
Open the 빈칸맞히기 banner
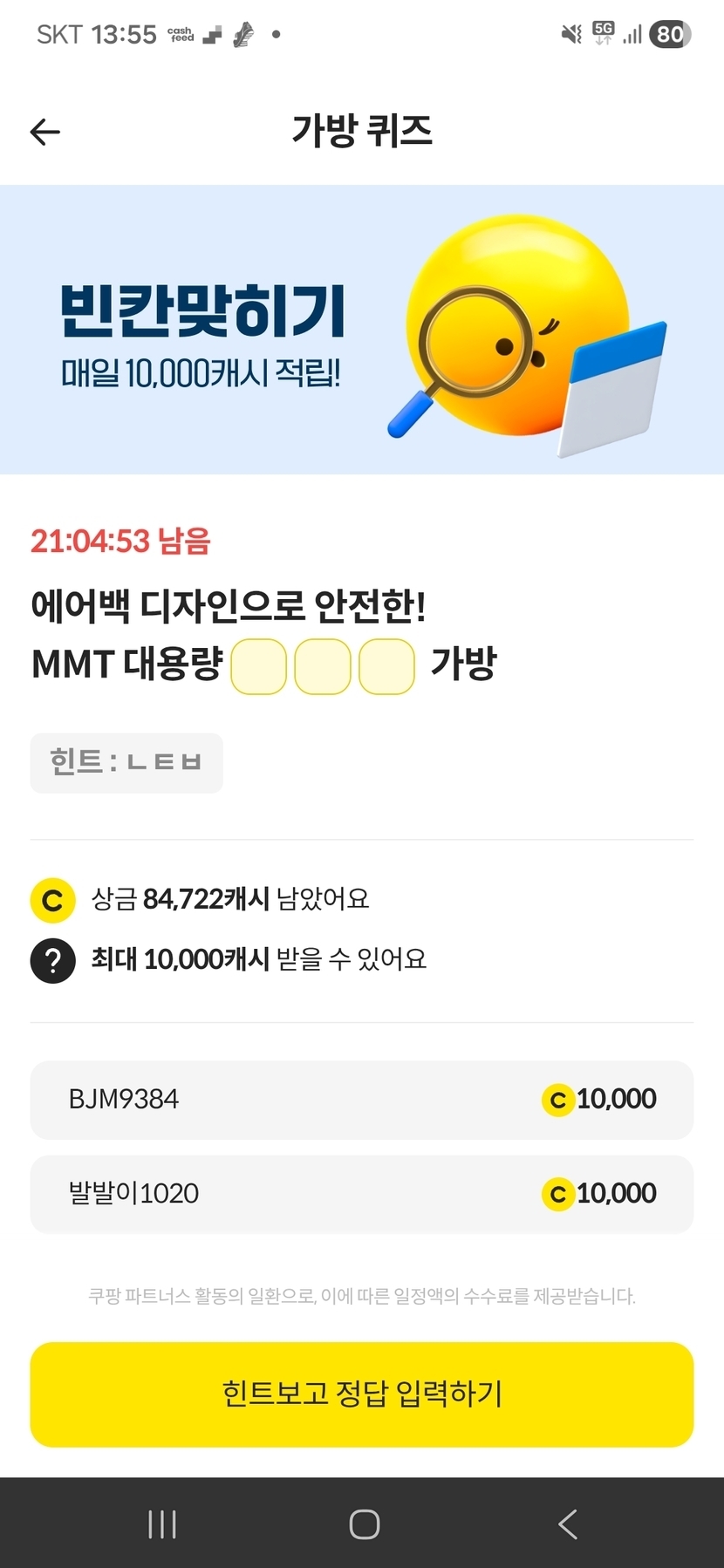362,330
